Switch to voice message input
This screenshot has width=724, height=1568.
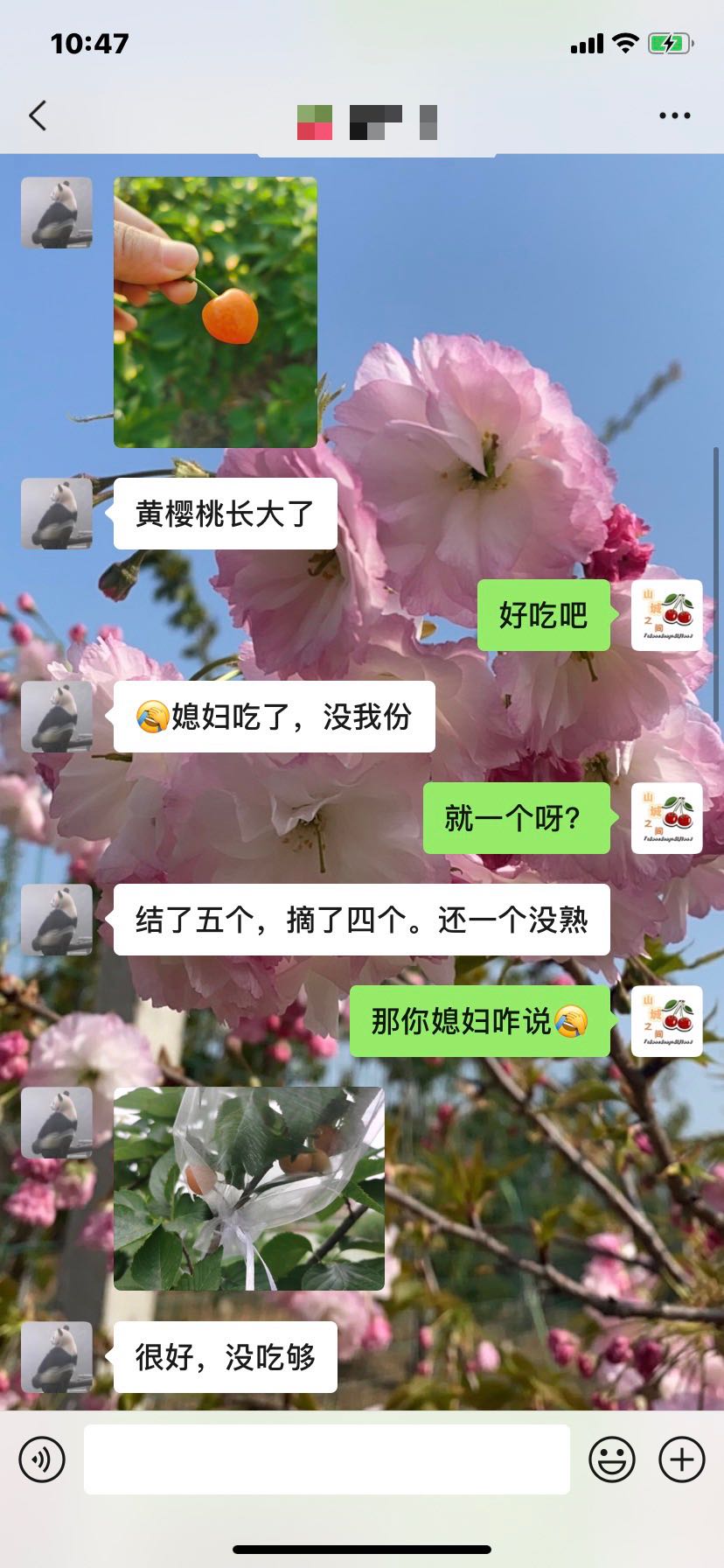coord(42,1459)
